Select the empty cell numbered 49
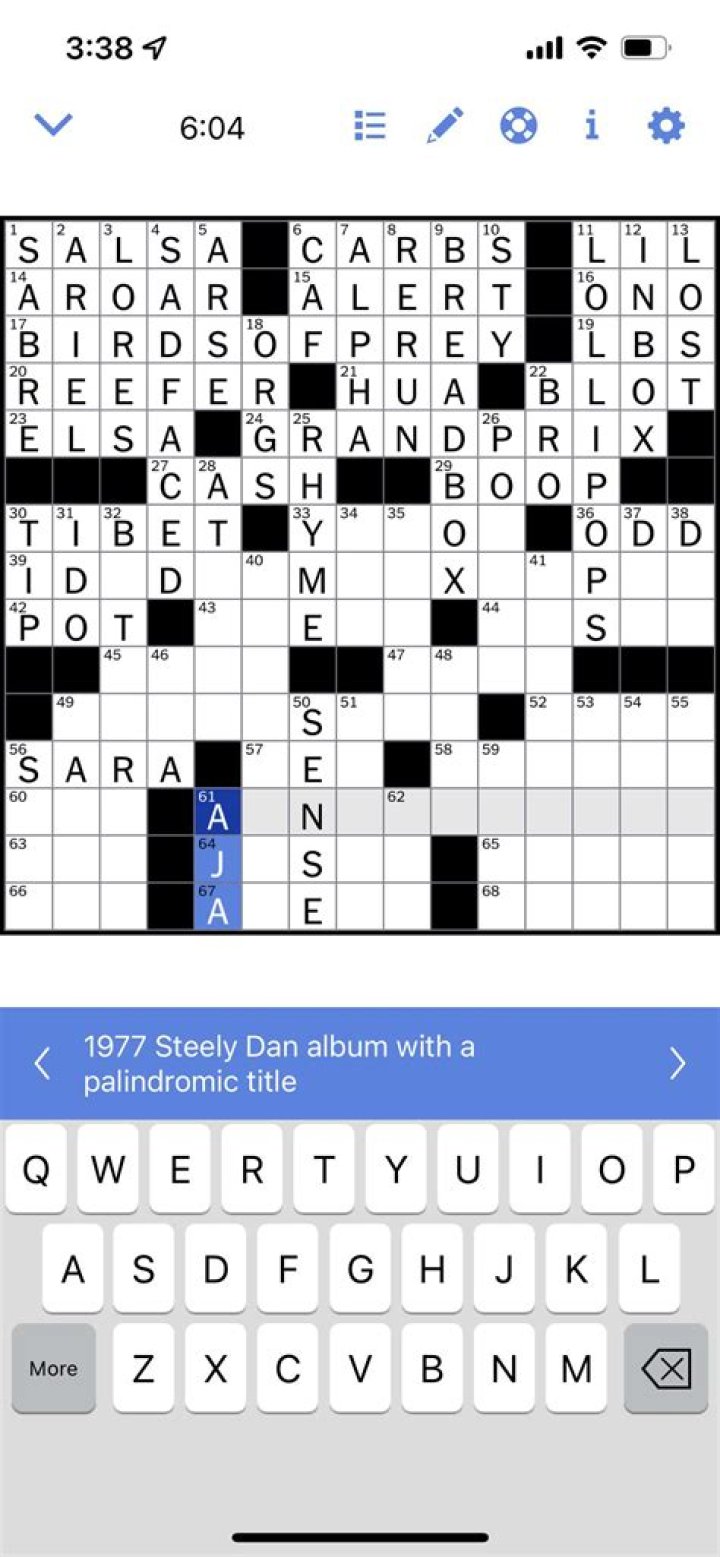The height and width of the screenshot is (1557, 720). coord(76,717)
